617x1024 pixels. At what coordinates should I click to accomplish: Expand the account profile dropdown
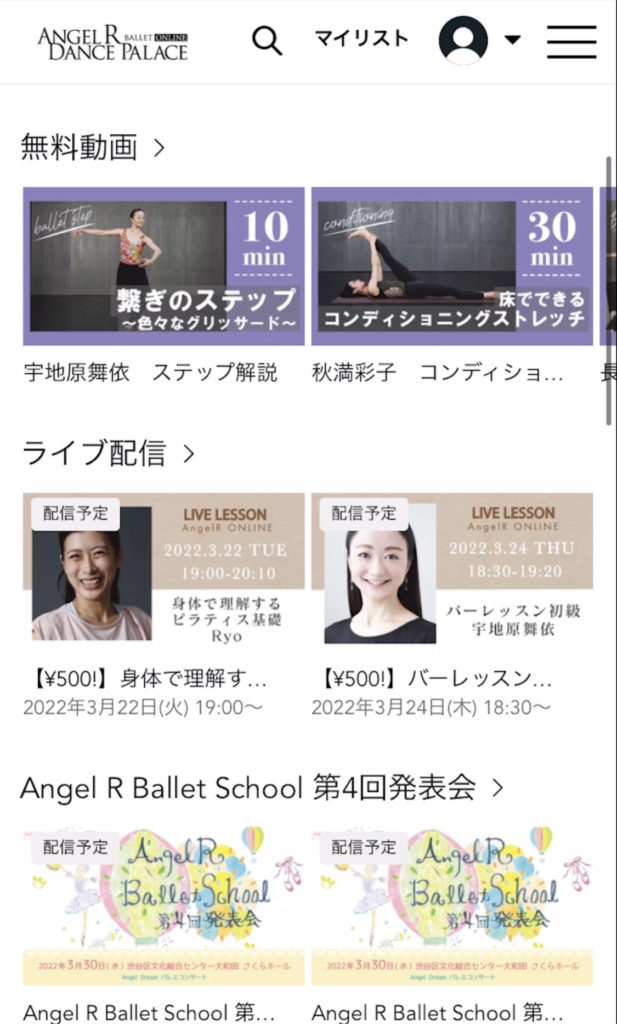[x=480, y=41]
